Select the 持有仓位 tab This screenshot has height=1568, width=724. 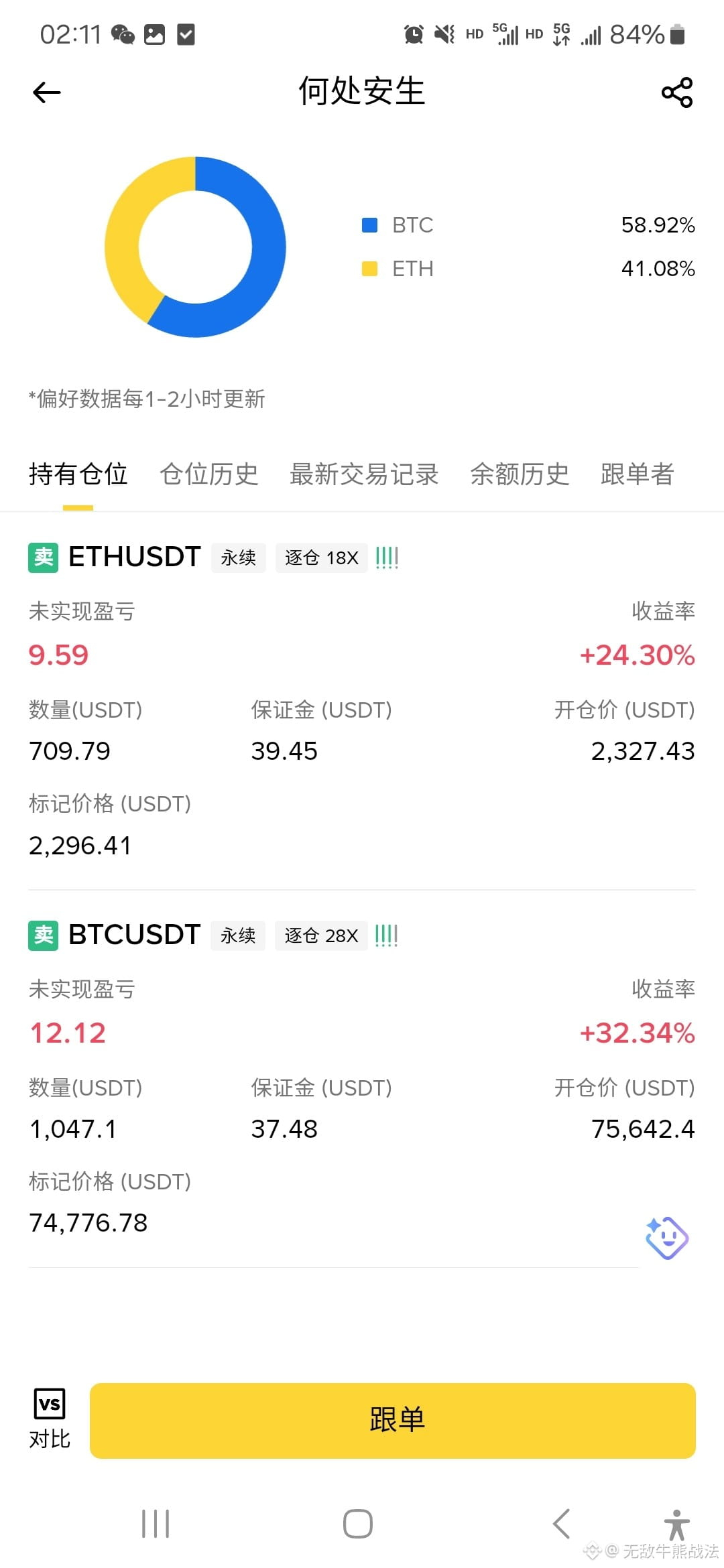click(78, 474)
